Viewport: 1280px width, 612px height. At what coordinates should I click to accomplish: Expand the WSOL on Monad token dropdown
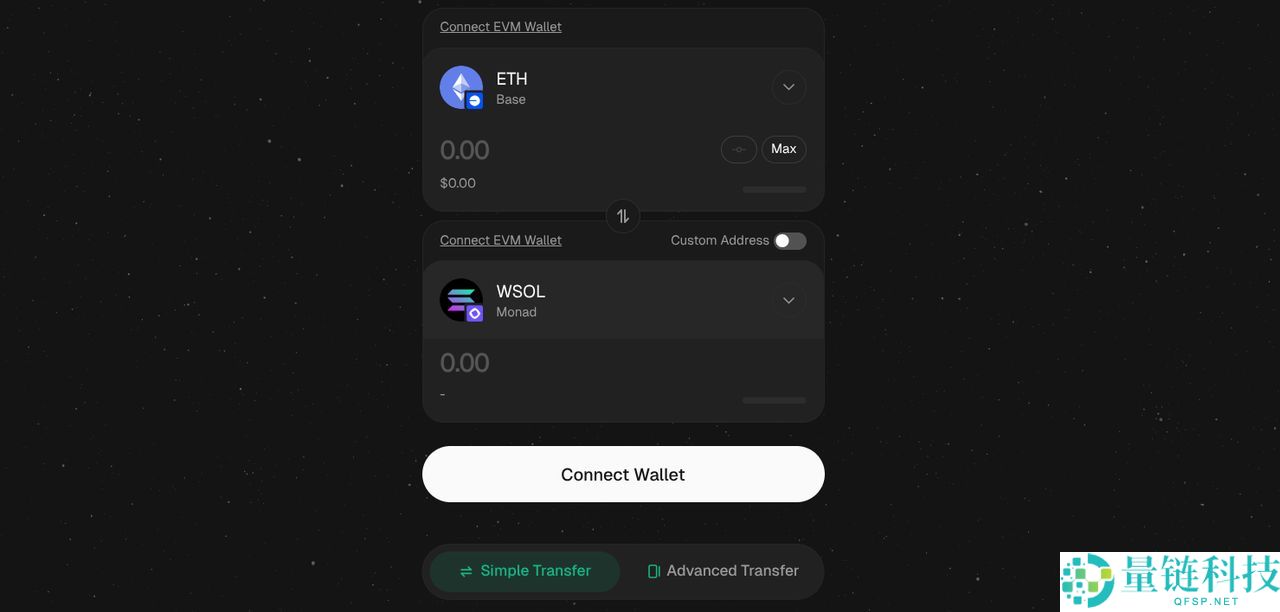tap(788, 300)
